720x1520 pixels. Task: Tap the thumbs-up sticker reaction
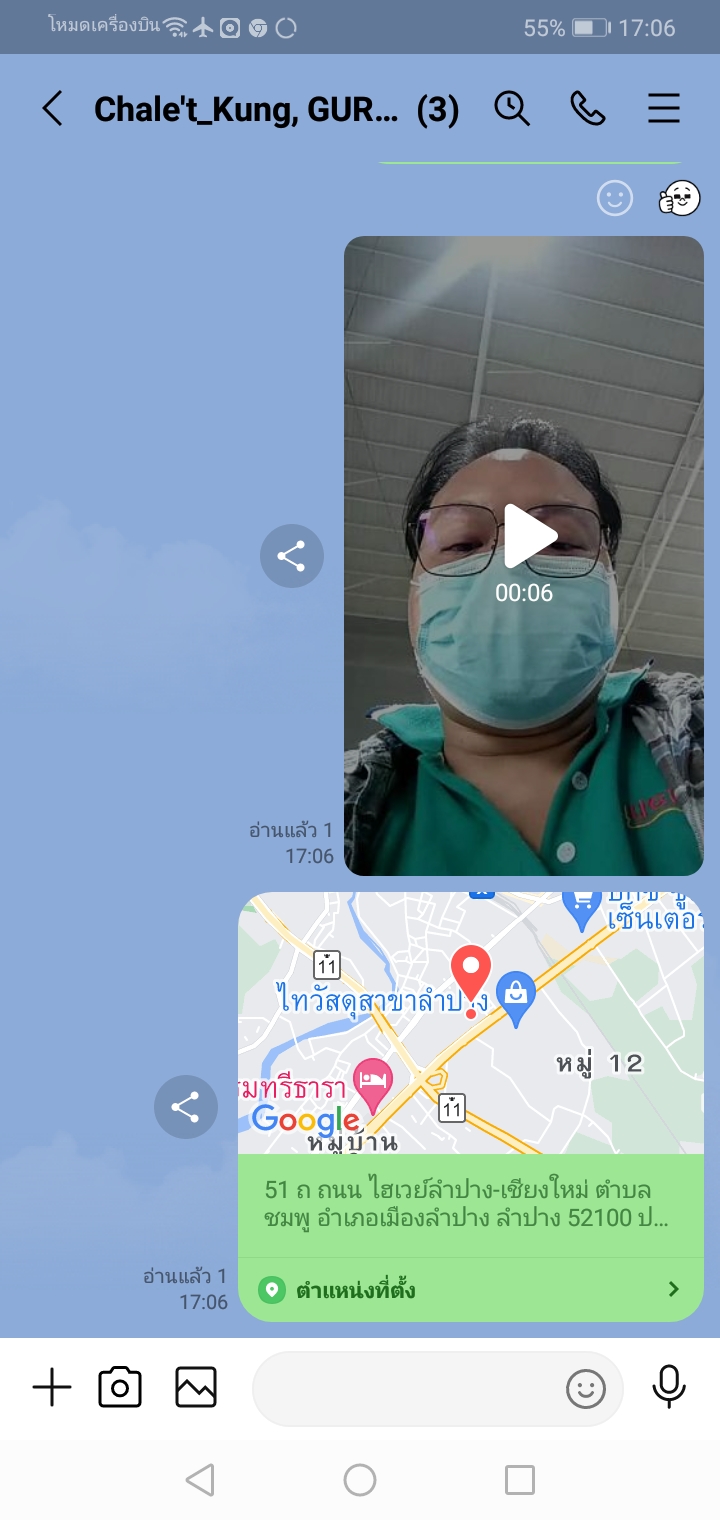(x=680, y=198)
